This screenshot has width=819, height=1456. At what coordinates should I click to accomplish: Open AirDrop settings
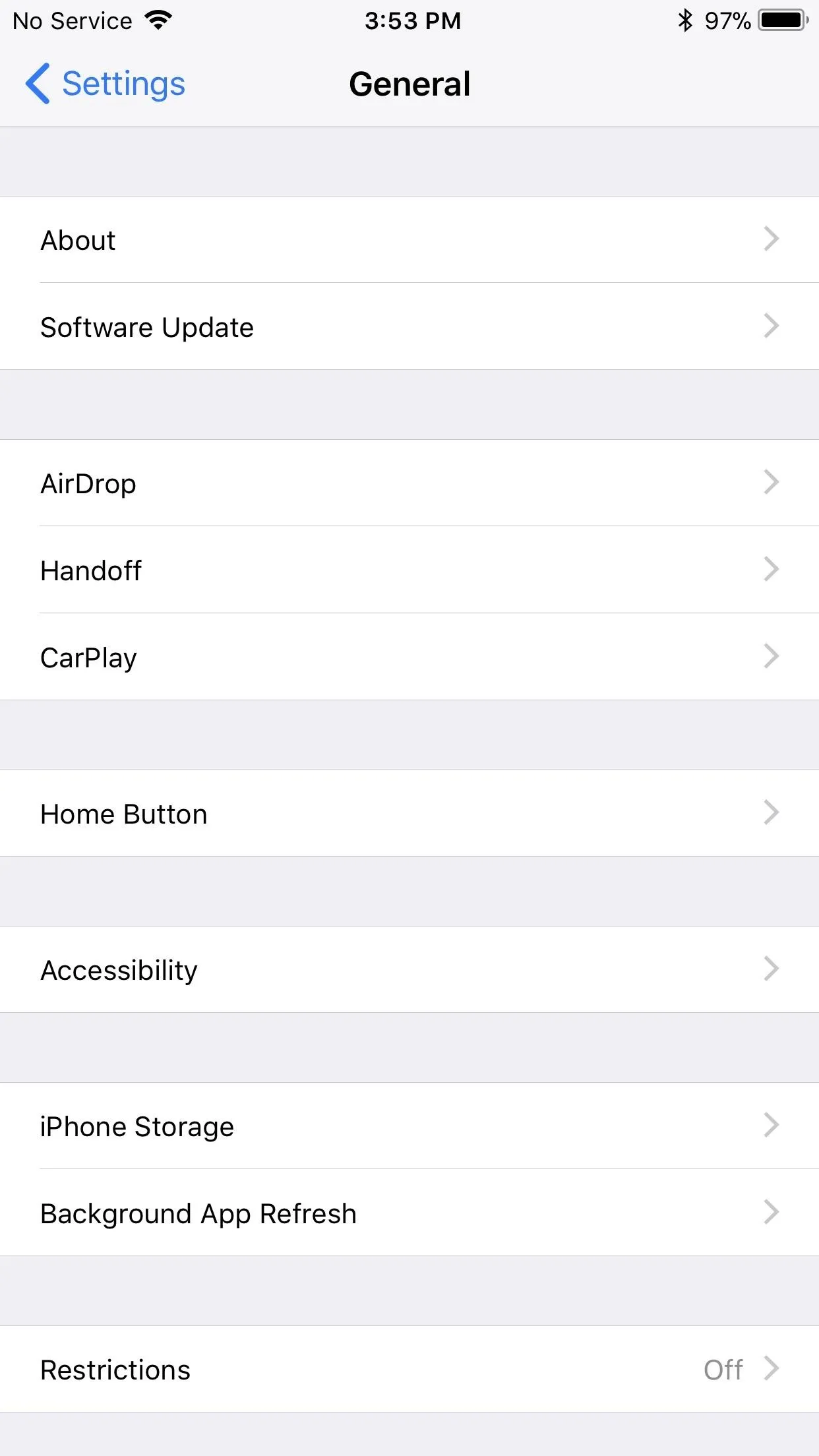[409, 483]
